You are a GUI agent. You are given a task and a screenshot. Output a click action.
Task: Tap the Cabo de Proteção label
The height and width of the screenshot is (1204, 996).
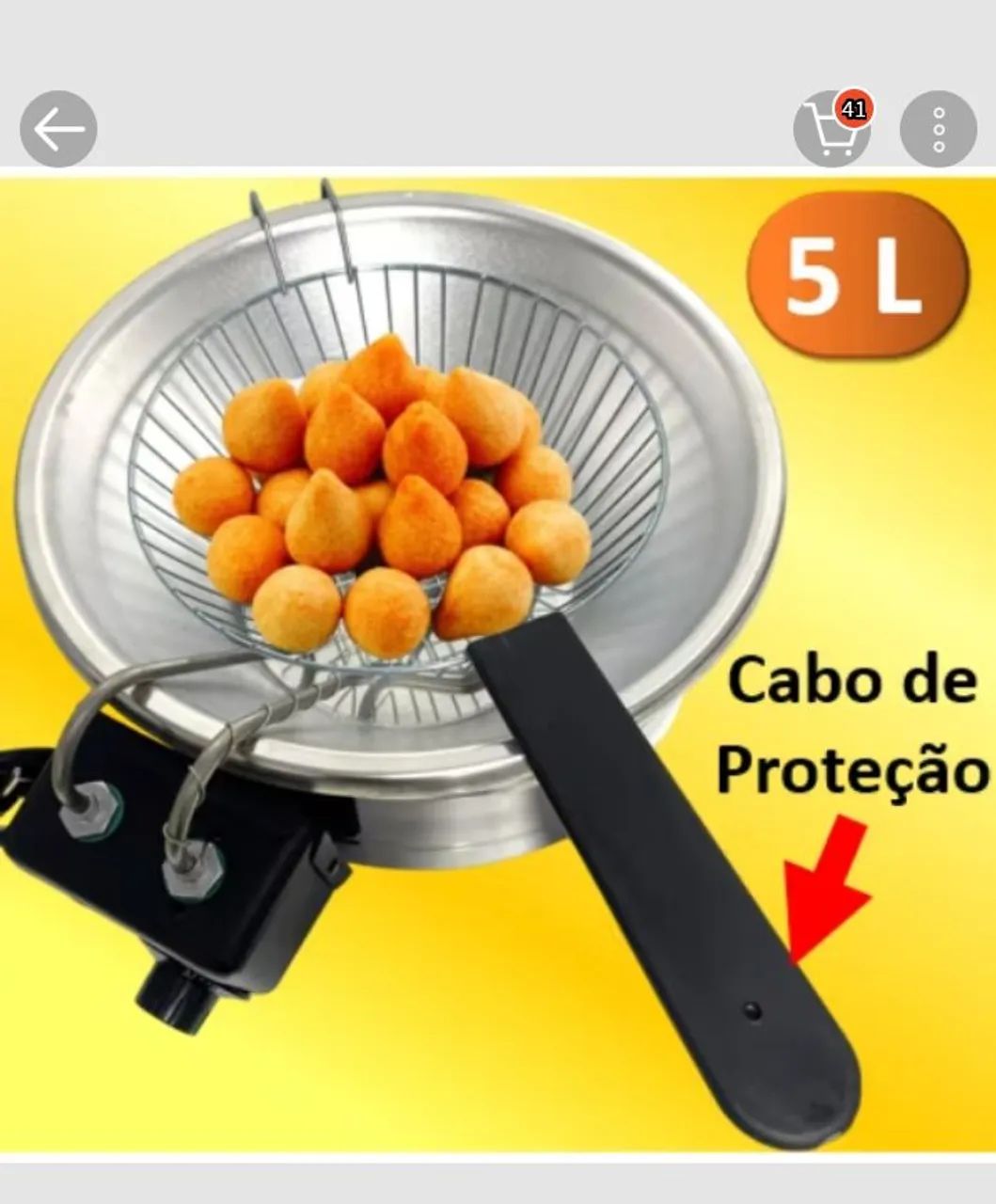(851, 724)
